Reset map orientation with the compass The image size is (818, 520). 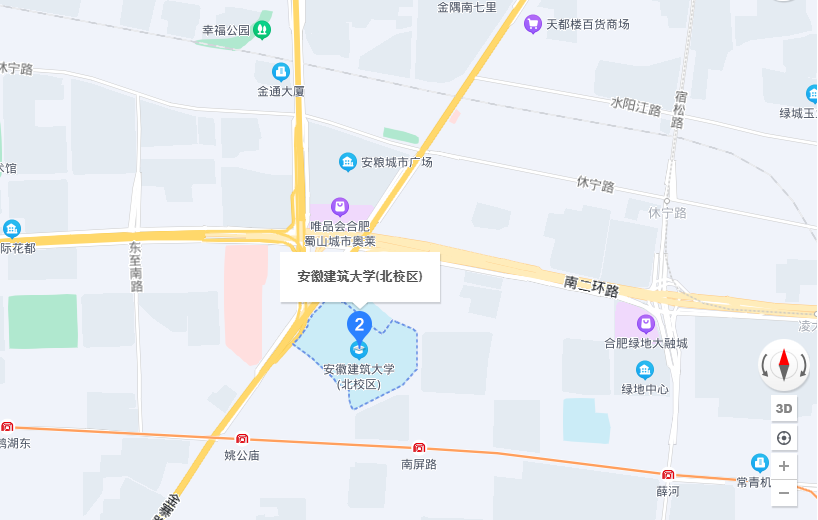[x=784, y=365]
